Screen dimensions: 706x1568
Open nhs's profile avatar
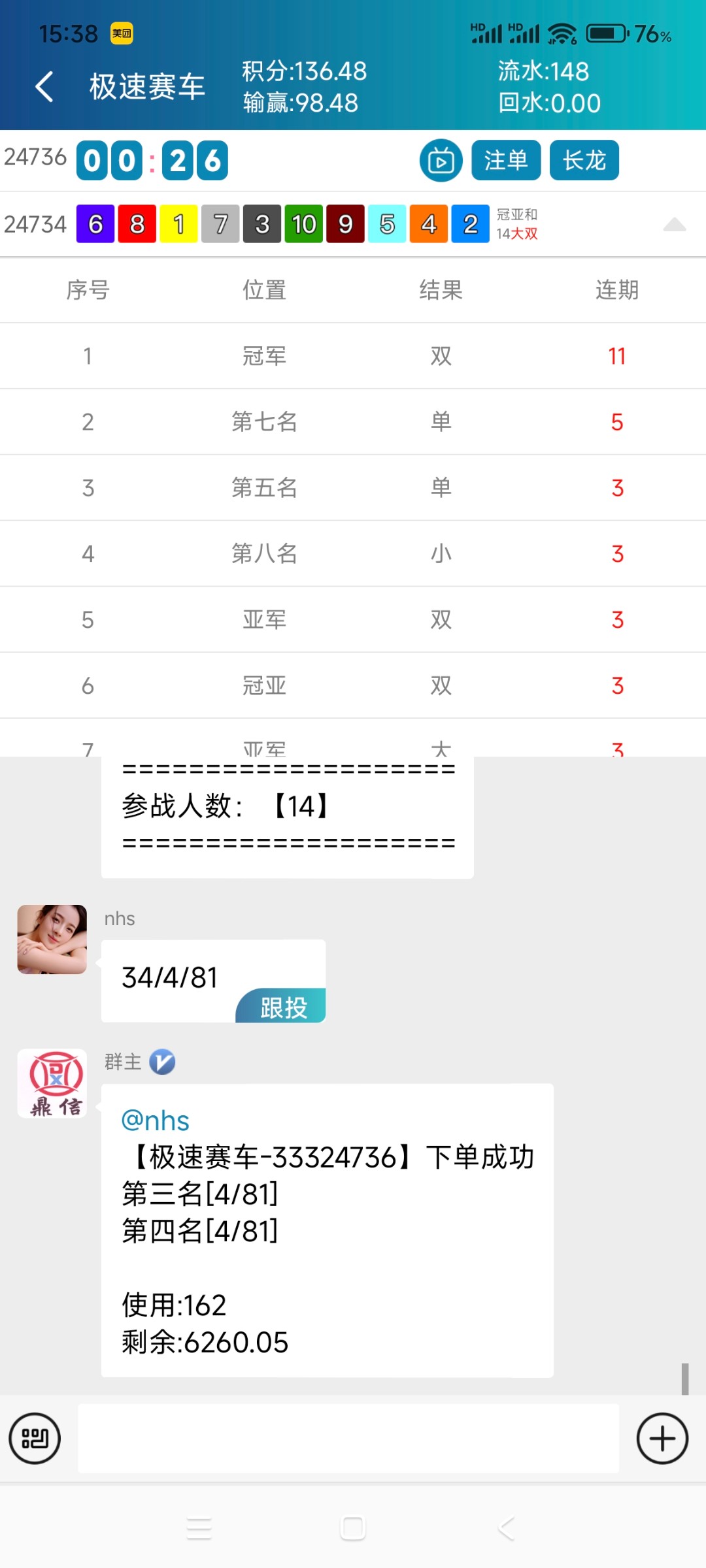[52, 939]
